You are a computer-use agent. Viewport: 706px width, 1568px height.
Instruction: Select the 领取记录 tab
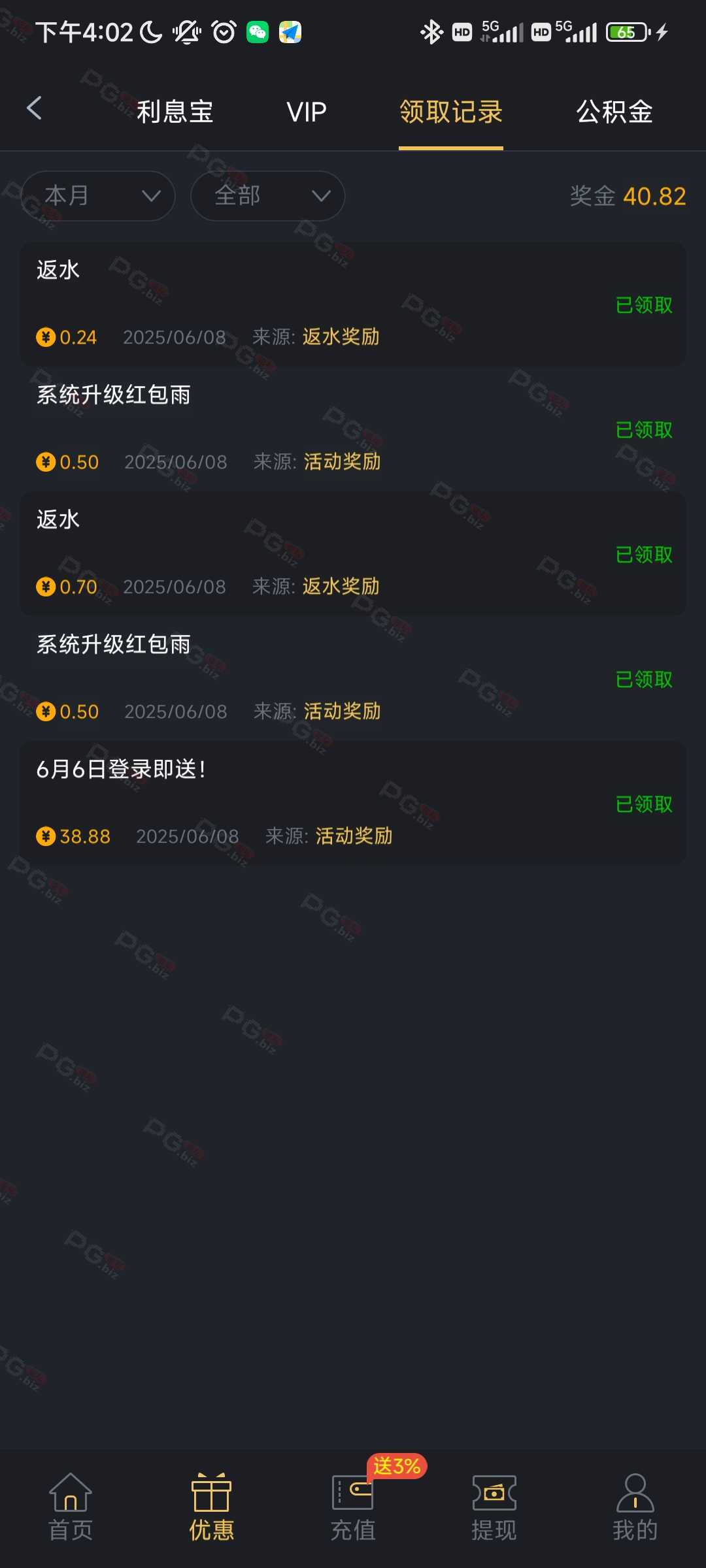coord(451,112)
